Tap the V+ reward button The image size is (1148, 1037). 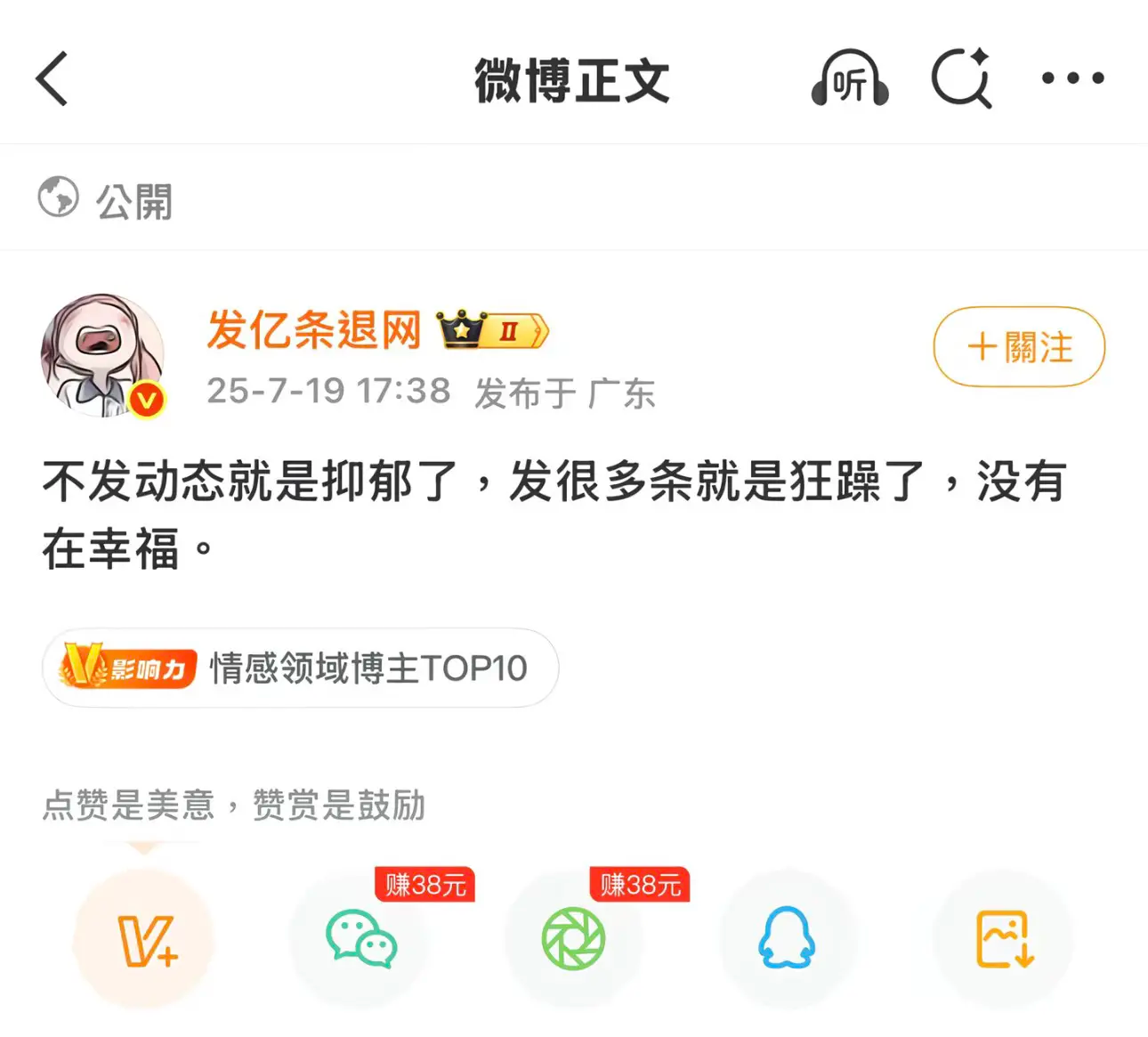pyautogui.click(x=145, y=940)
